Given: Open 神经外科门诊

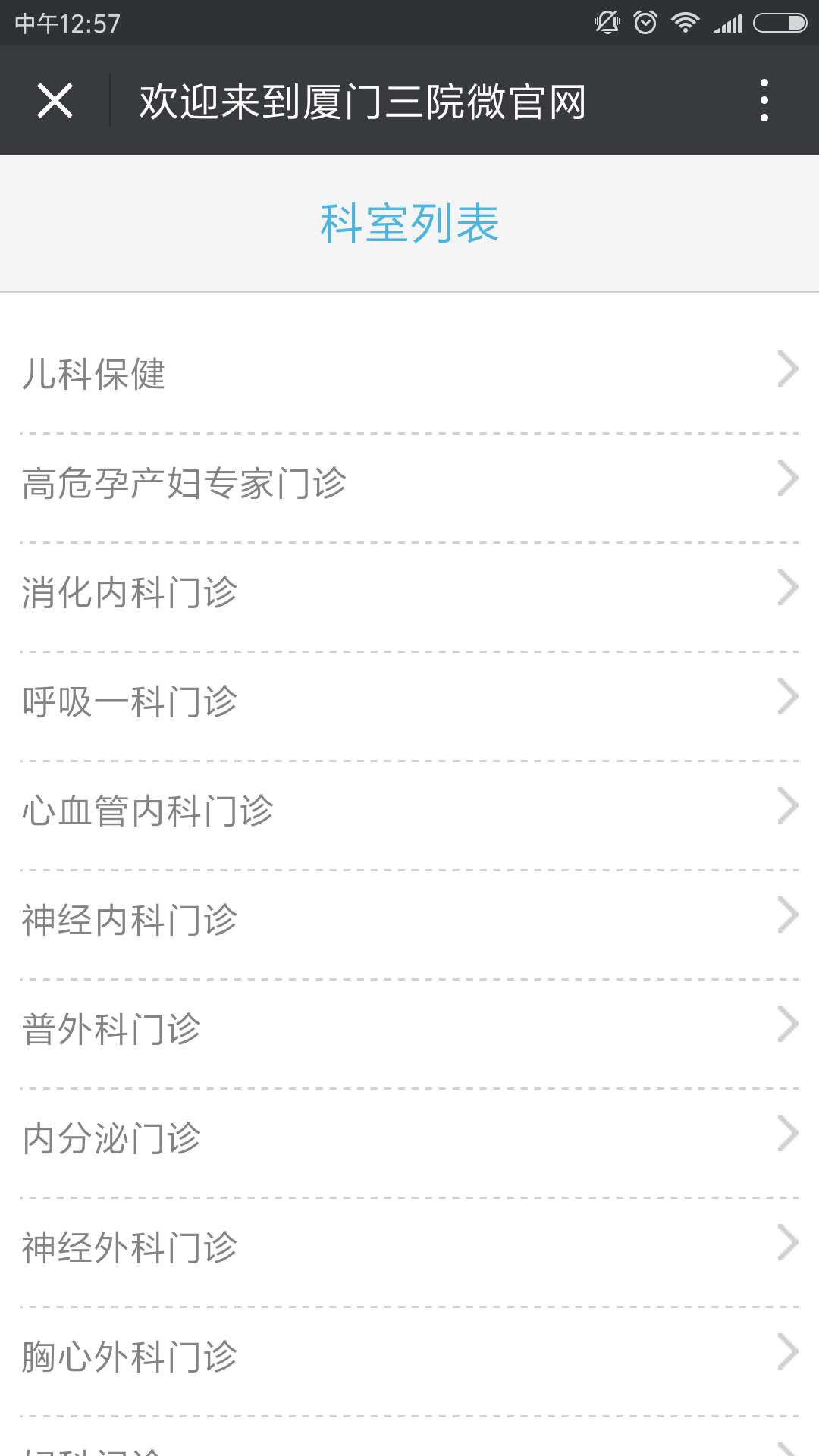Looking at the screenshot, I should [409, 1247].
